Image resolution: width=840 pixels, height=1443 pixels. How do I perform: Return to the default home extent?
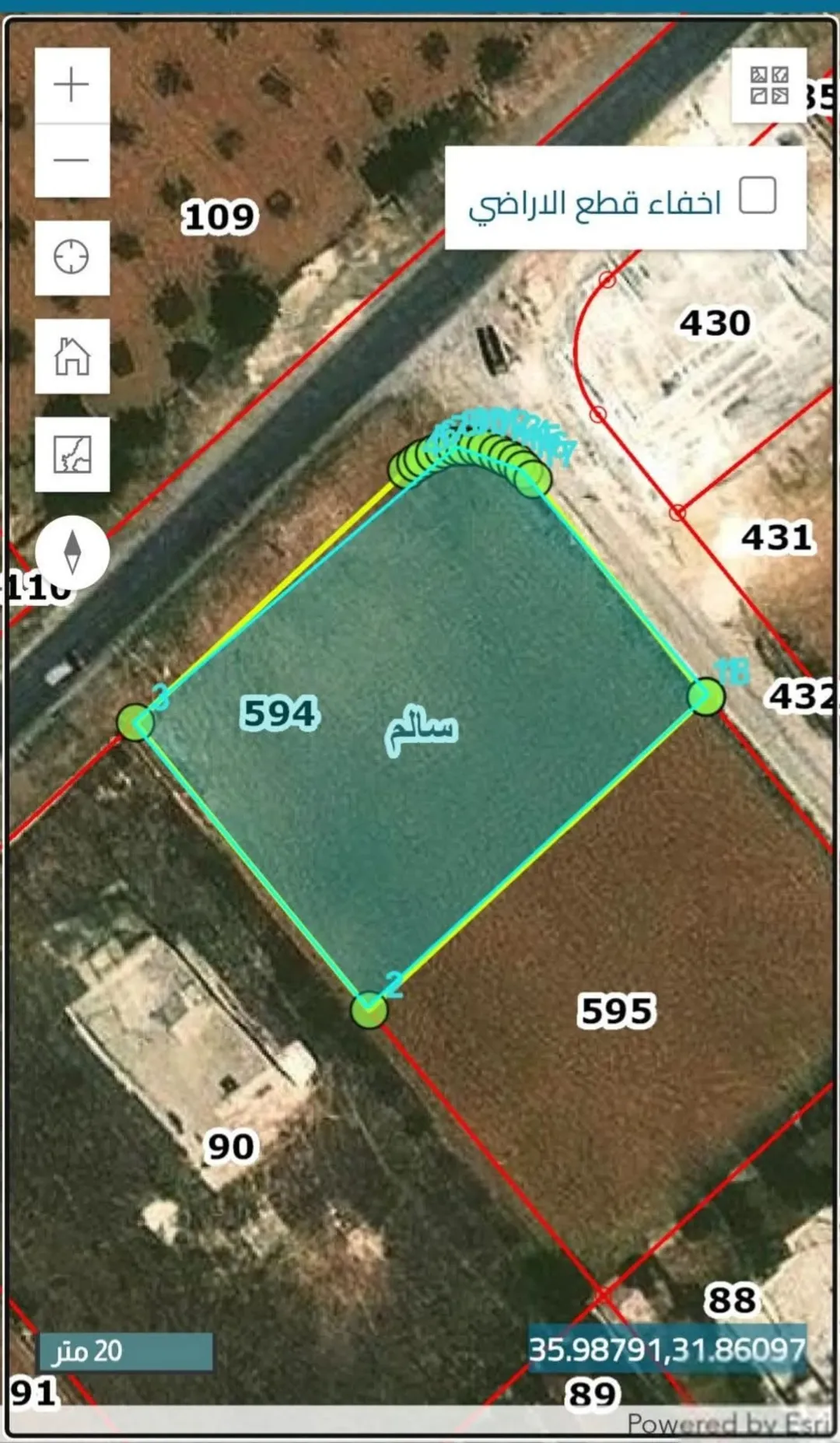pyautogui.click(x=72, y=356)
